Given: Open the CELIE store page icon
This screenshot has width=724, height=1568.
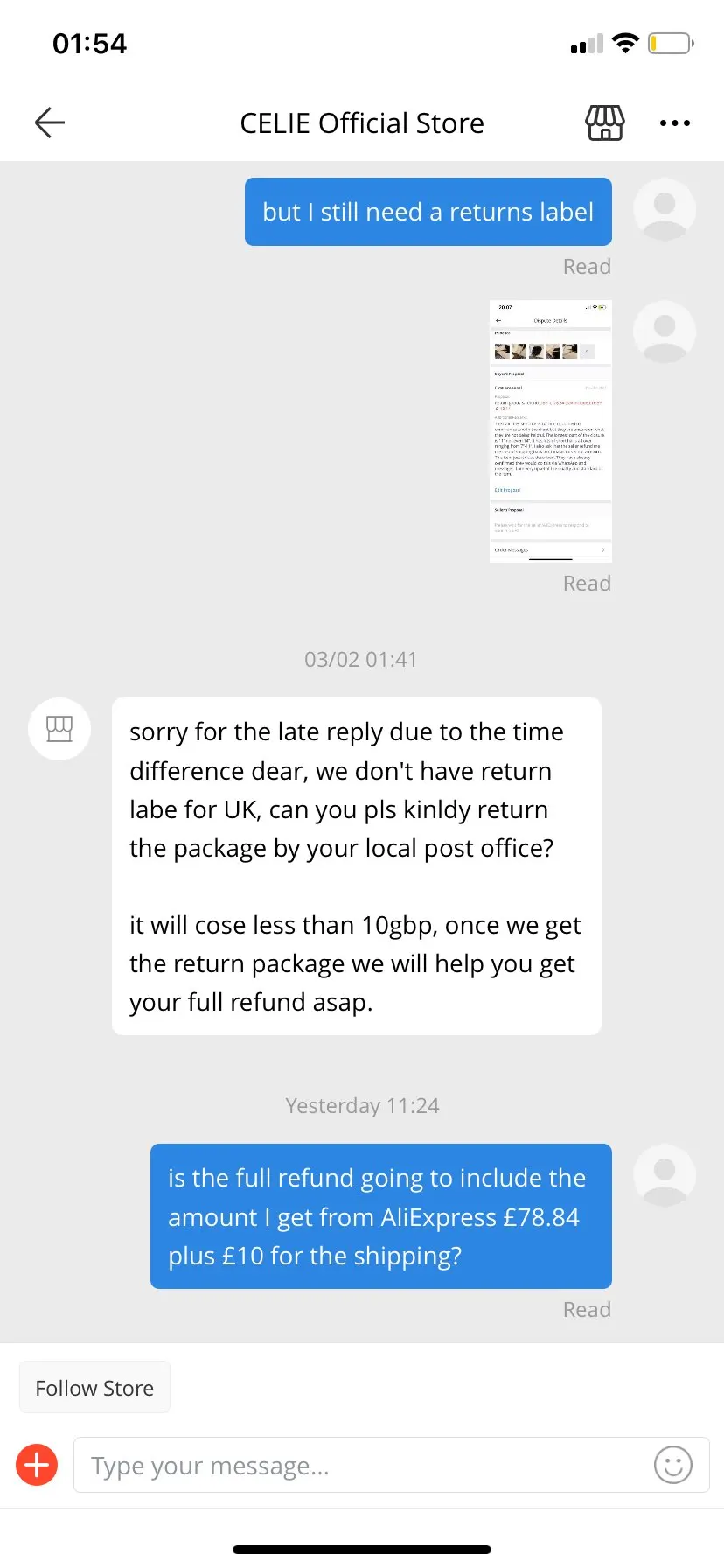Looking at the screenshot, I should [x=604, y=122].
